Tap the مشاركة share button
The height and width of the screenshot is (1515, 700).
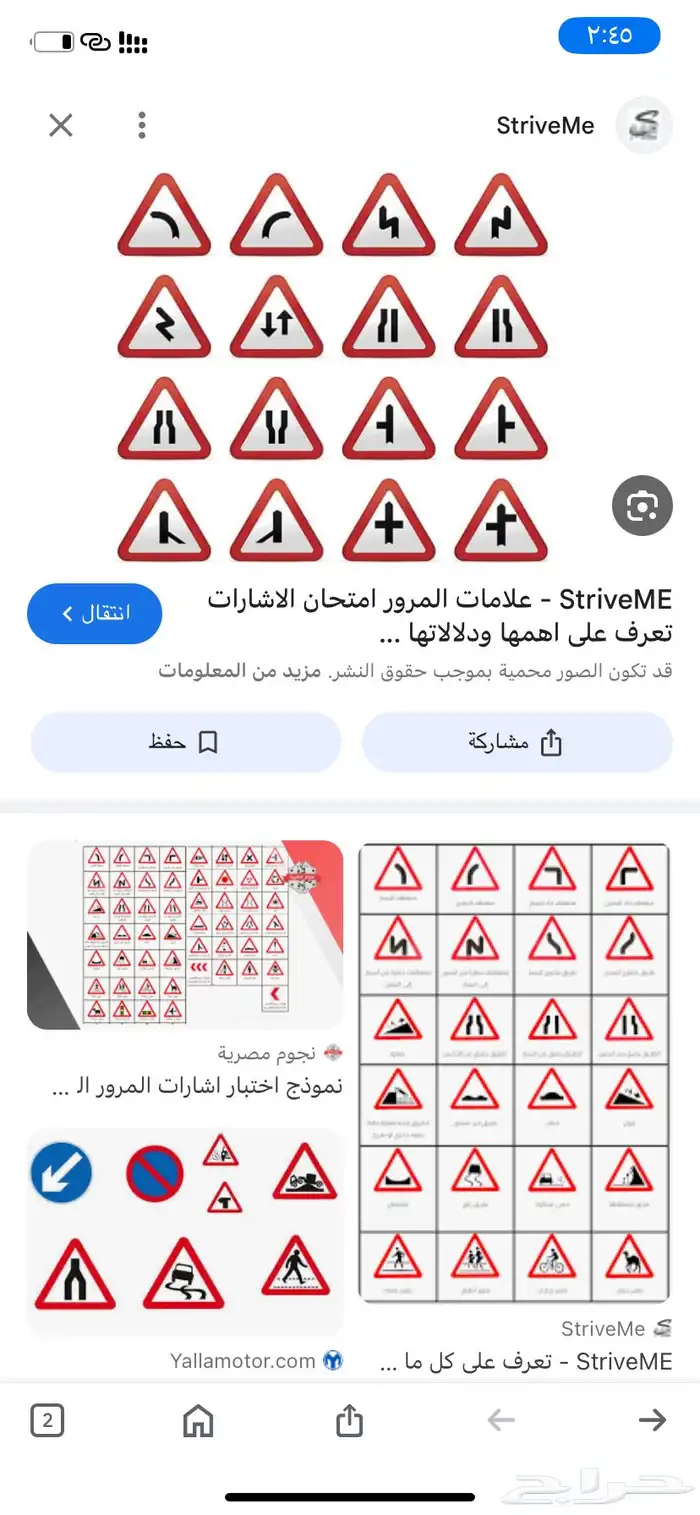click(x=516, y=742)
